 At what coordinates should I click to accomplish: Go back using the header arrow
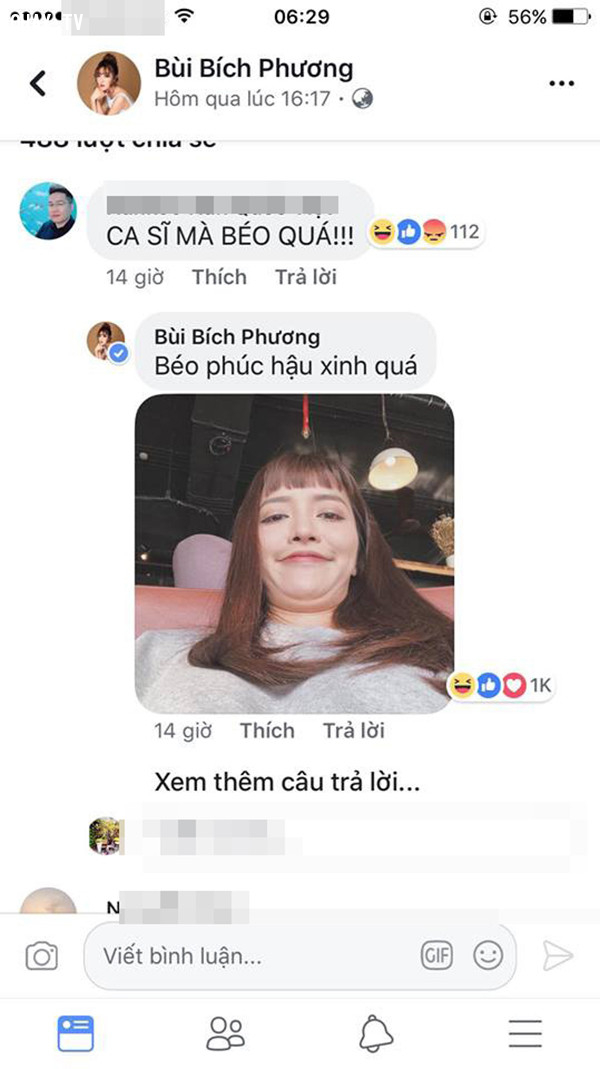coord(38,83)
